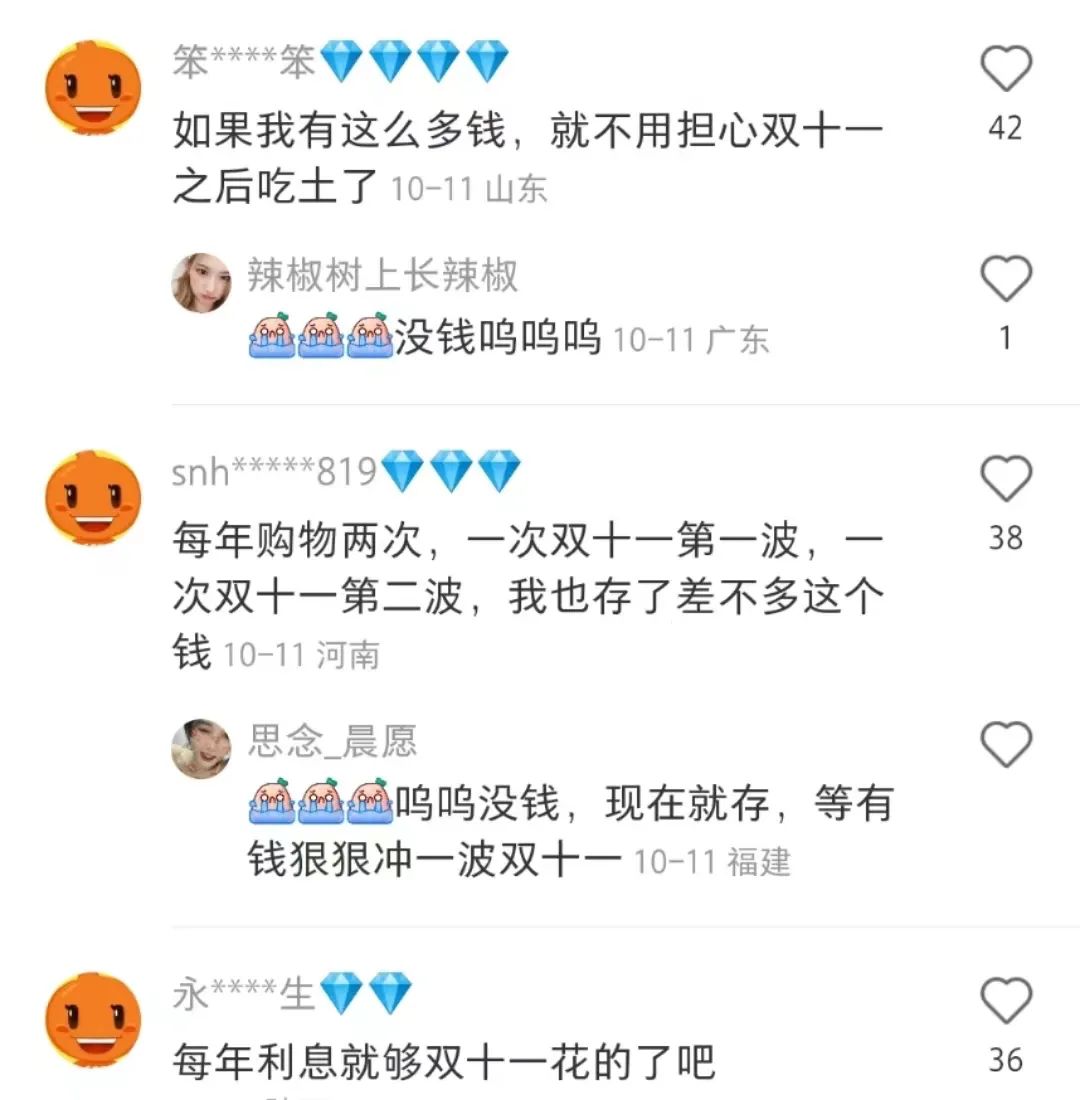View the avatar of 笨*****笨
The image size is (1080, 1100).
coord(93,88)
